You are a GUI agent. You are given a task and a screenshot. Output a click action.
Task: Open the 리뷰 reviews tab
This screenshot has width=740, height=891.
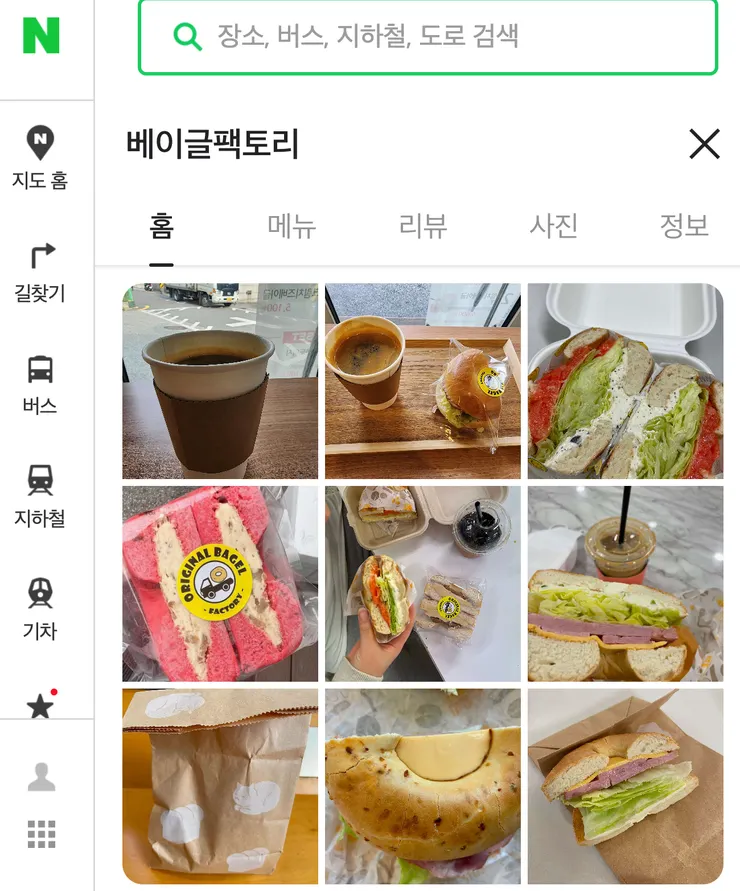click(425, 226)
